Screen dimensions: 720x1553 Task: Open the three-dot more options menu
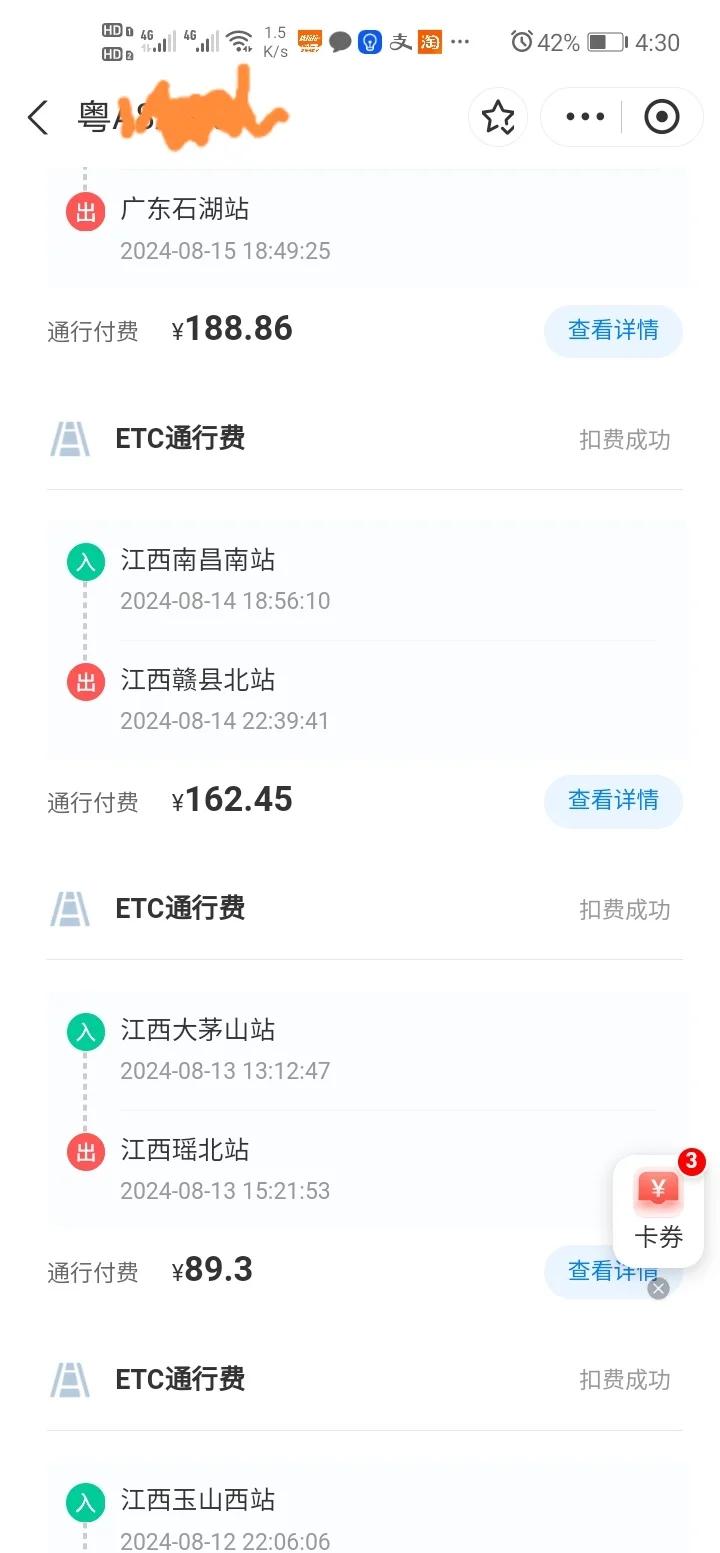tap(583, 117)
